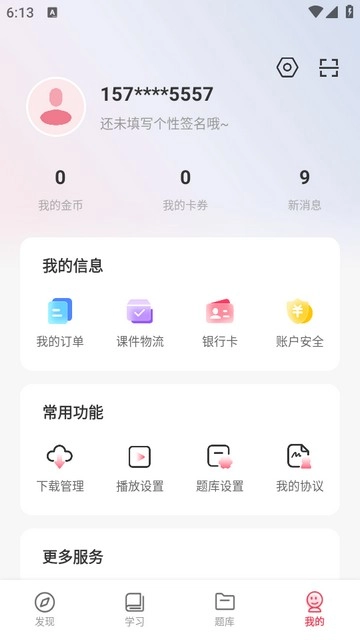This screenshot has height=640, width=360.
Task: Go to 课件物流
Action: [140, 322]
